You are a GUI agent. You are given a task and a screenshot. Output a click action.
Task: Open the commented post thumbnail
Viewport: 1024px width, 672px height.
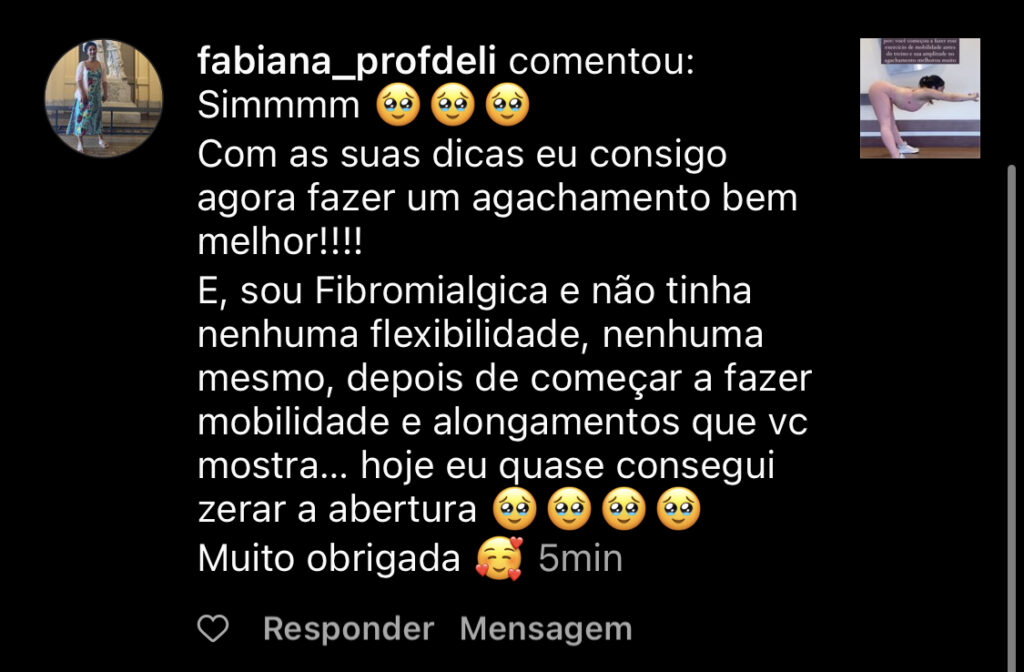click(919, 98)
